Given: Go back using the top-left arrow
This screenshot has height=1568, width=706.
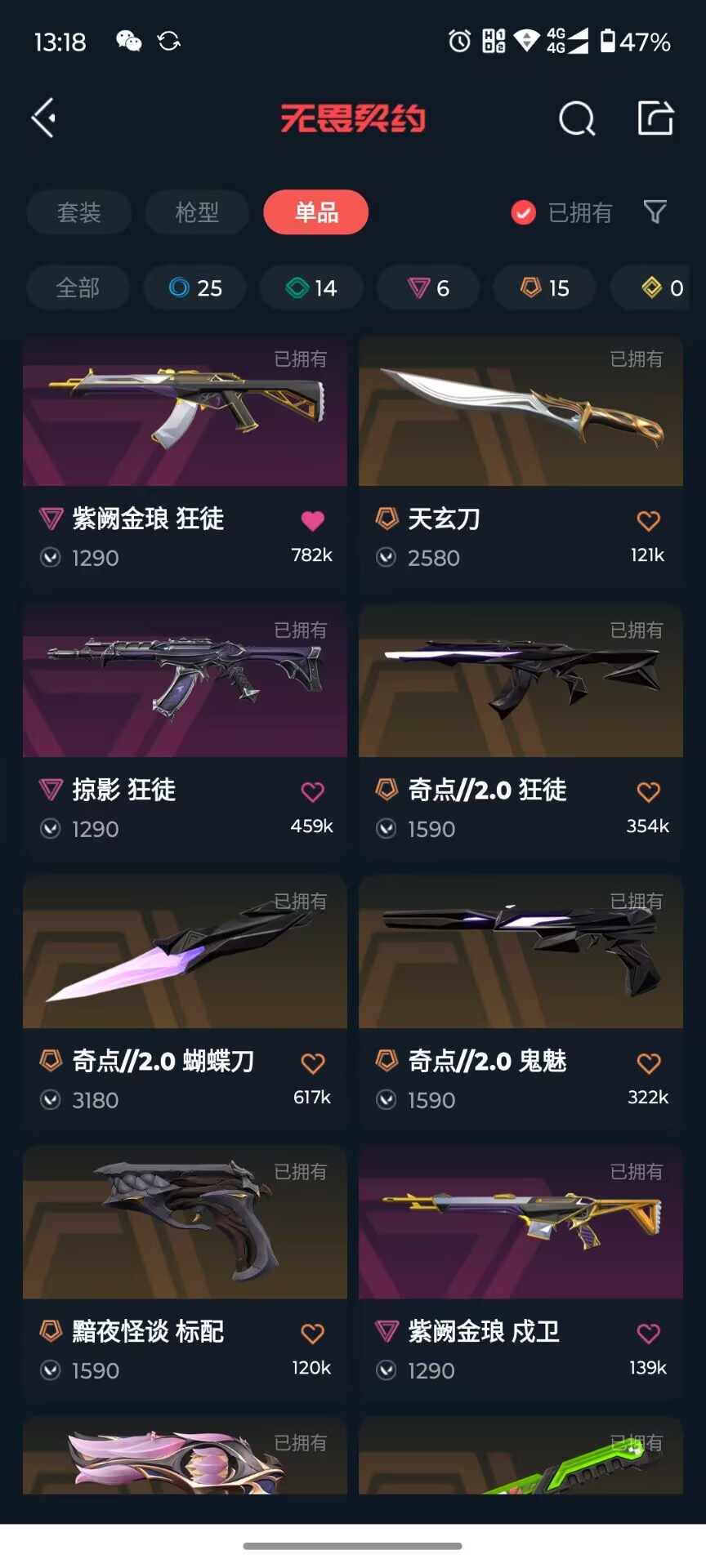Looking at the screenshot, I should (44, 118).
